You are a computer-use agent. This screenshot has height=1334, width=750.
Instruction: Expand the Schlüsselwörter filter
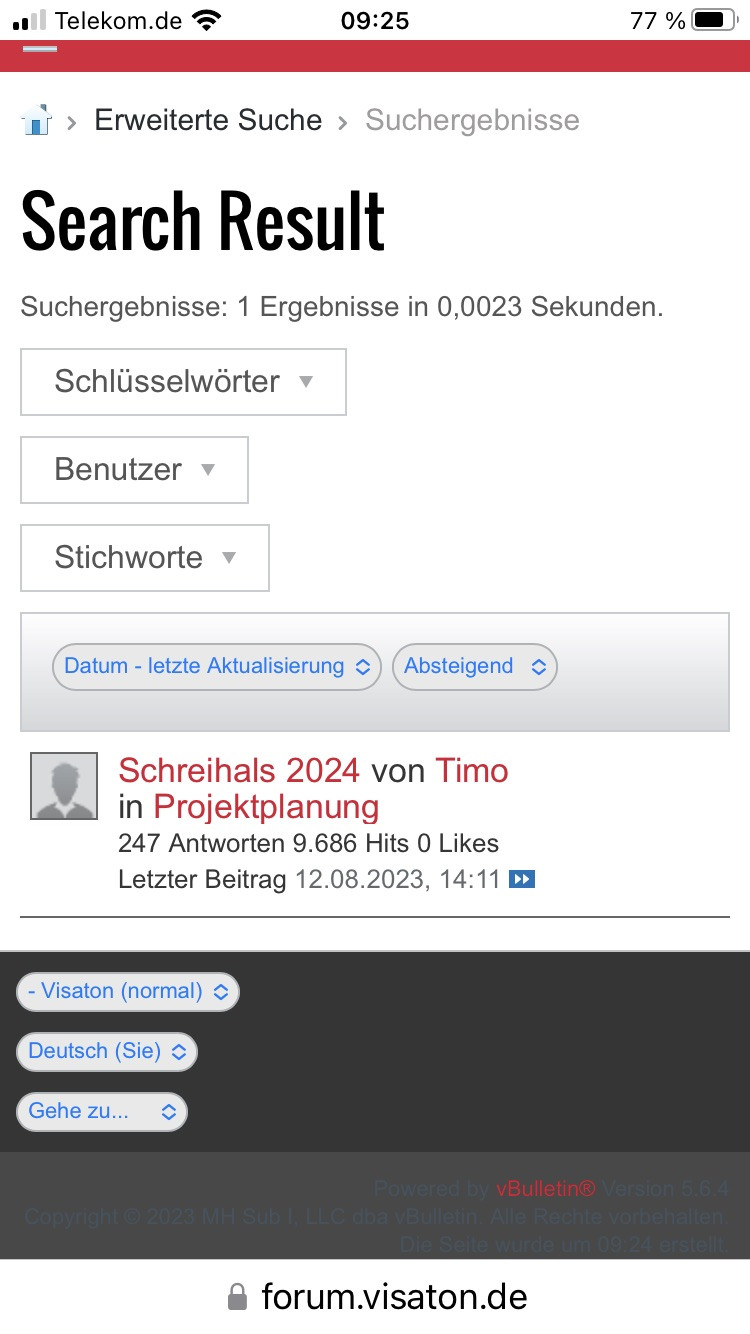click(x=183, y=382)
